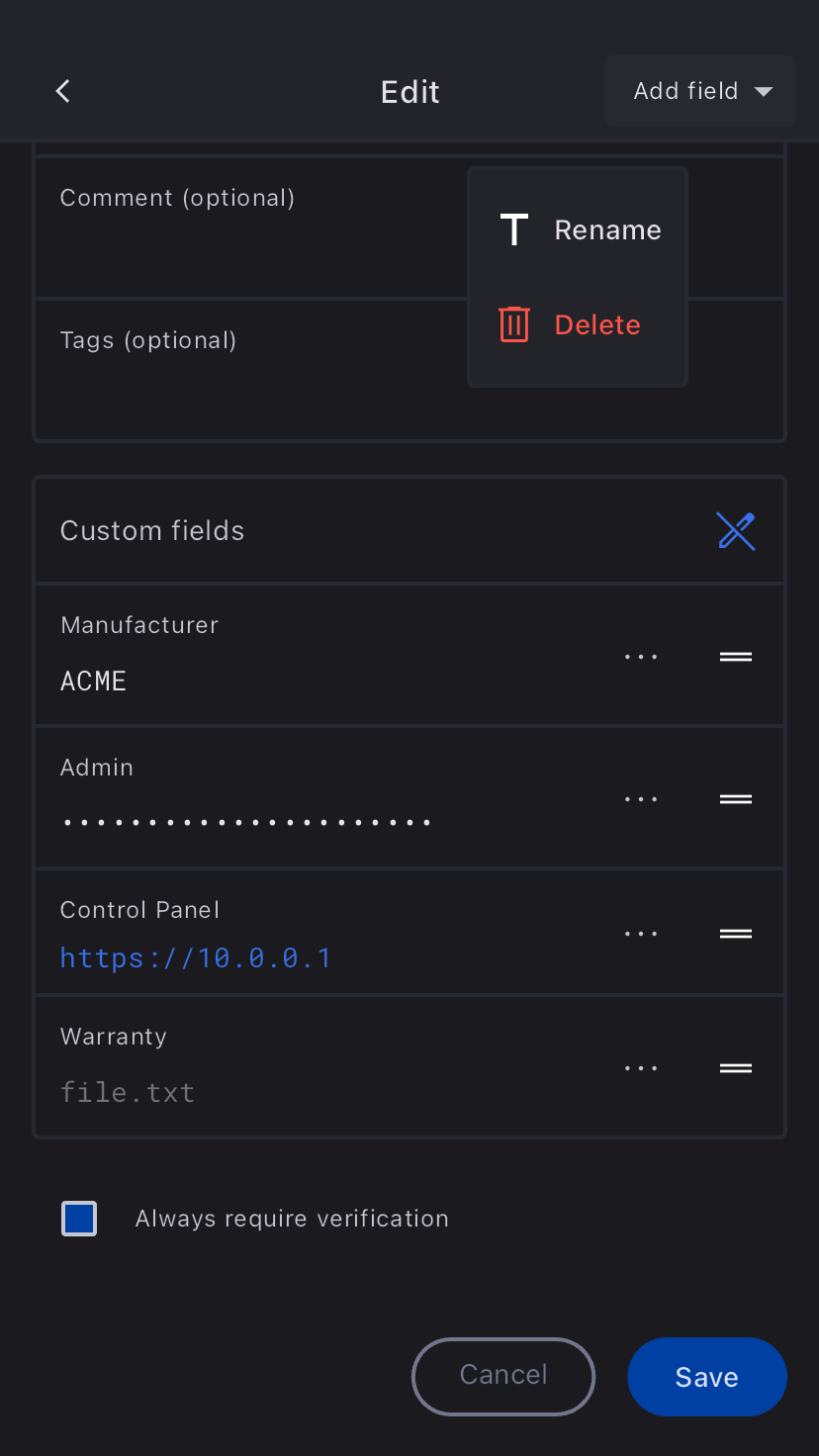Toggle the custom fields edit pencil icon
Image resolution: width=819 pixels, height=1456 pixels.
(736, 531)
